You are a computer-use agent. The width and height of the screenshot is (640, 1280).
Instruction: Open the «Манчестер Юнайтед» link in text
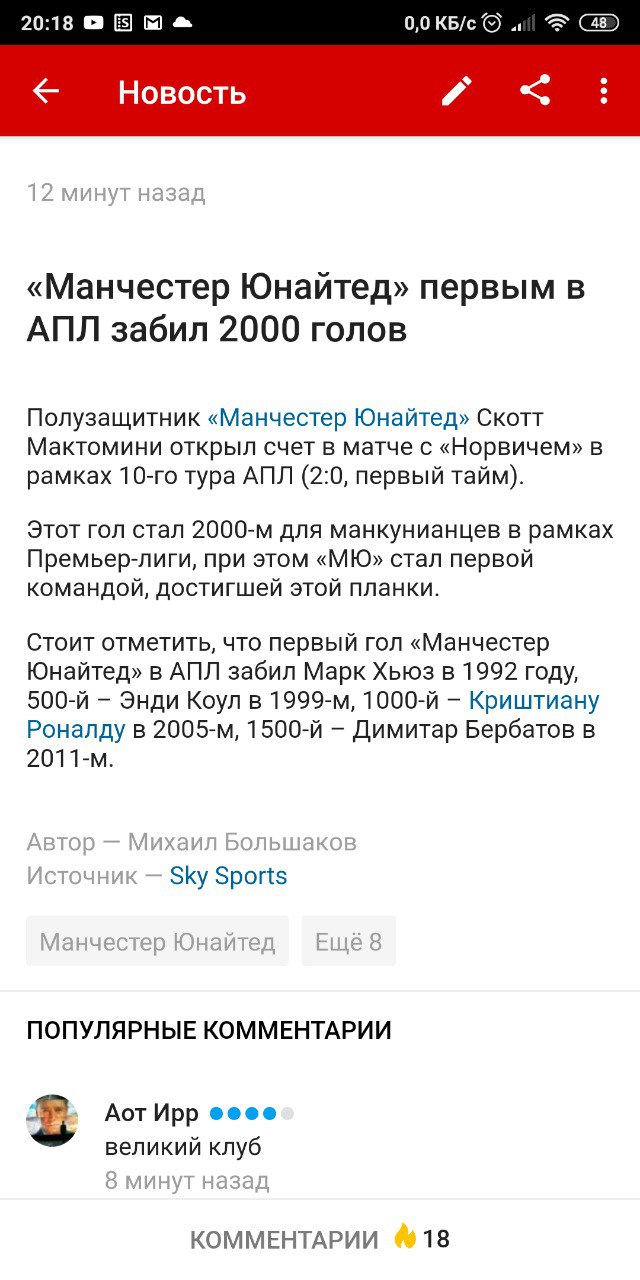[x=338, y=418]
